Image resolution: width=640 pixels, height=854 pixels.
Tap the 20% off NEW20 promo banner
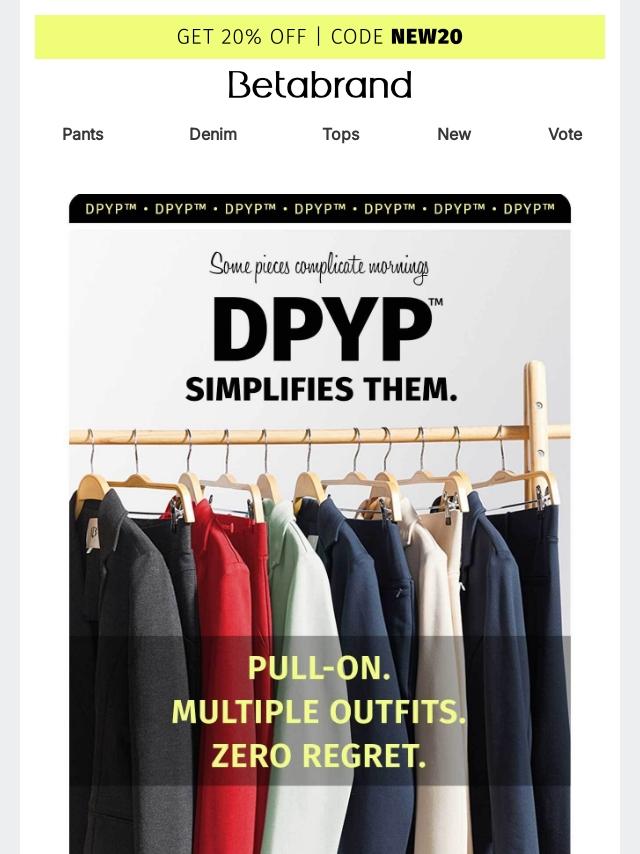click(x=320, y=37)
